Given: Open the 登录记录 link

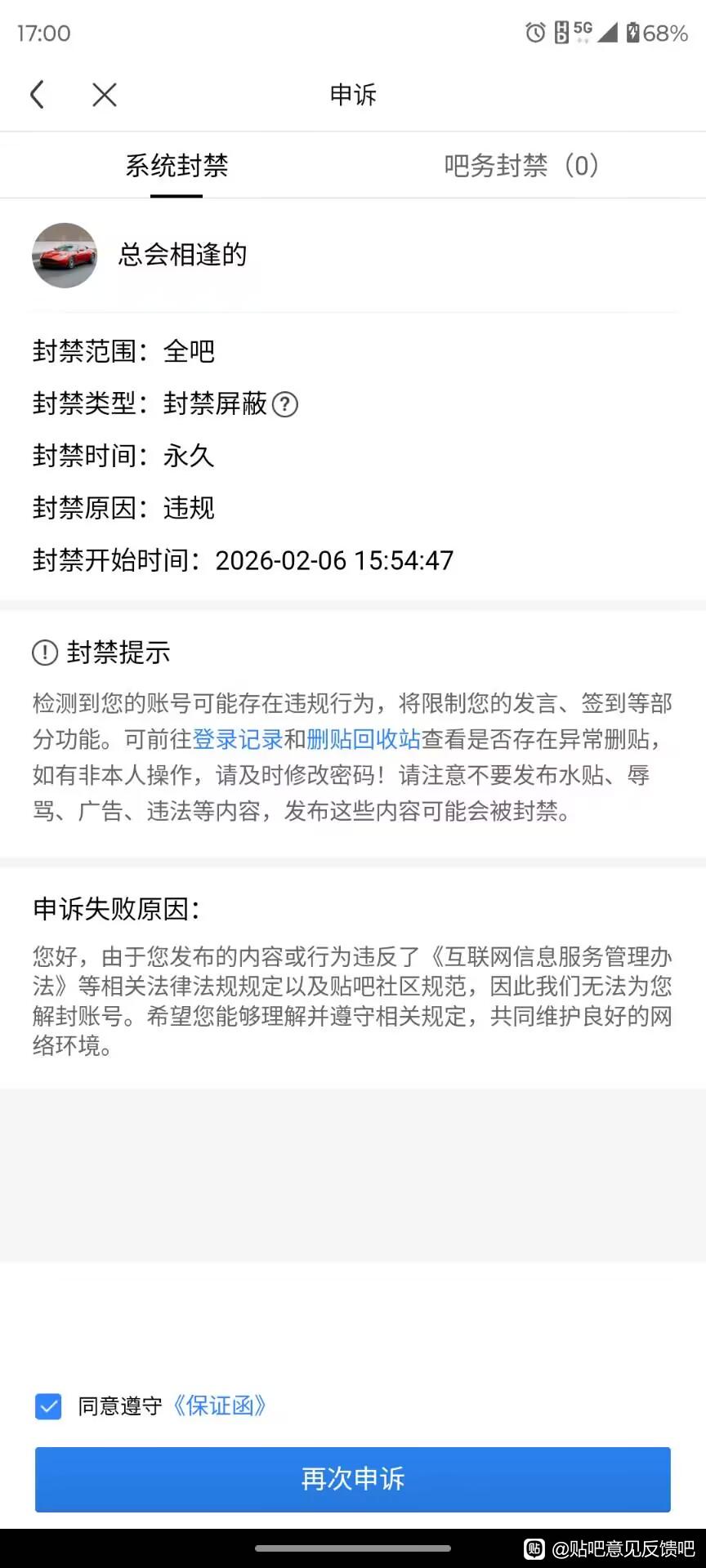Looking at the screenshot, I should point(237,739).
